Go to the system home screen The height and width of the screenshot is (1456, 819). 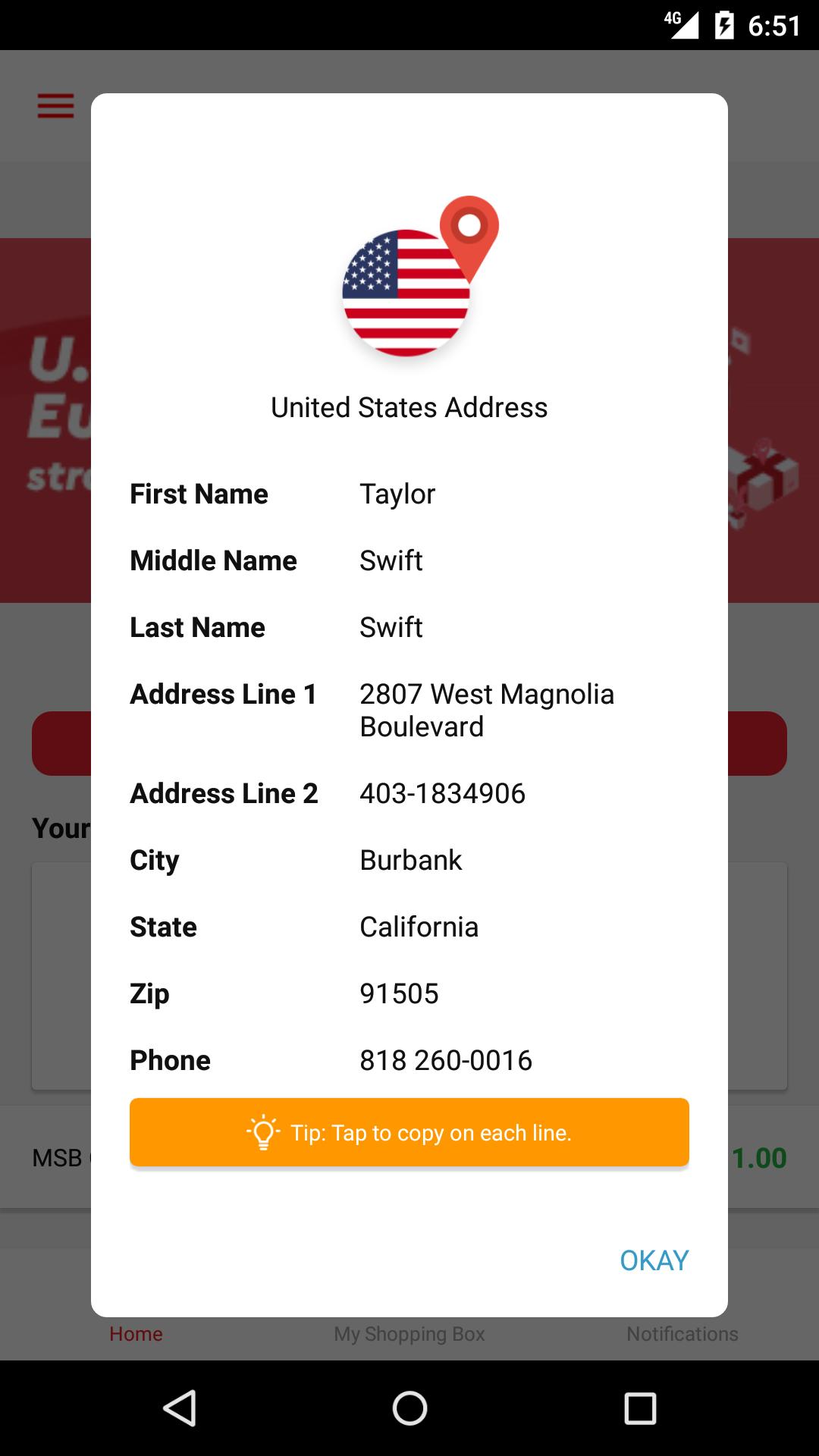[x=409, y=1408]
